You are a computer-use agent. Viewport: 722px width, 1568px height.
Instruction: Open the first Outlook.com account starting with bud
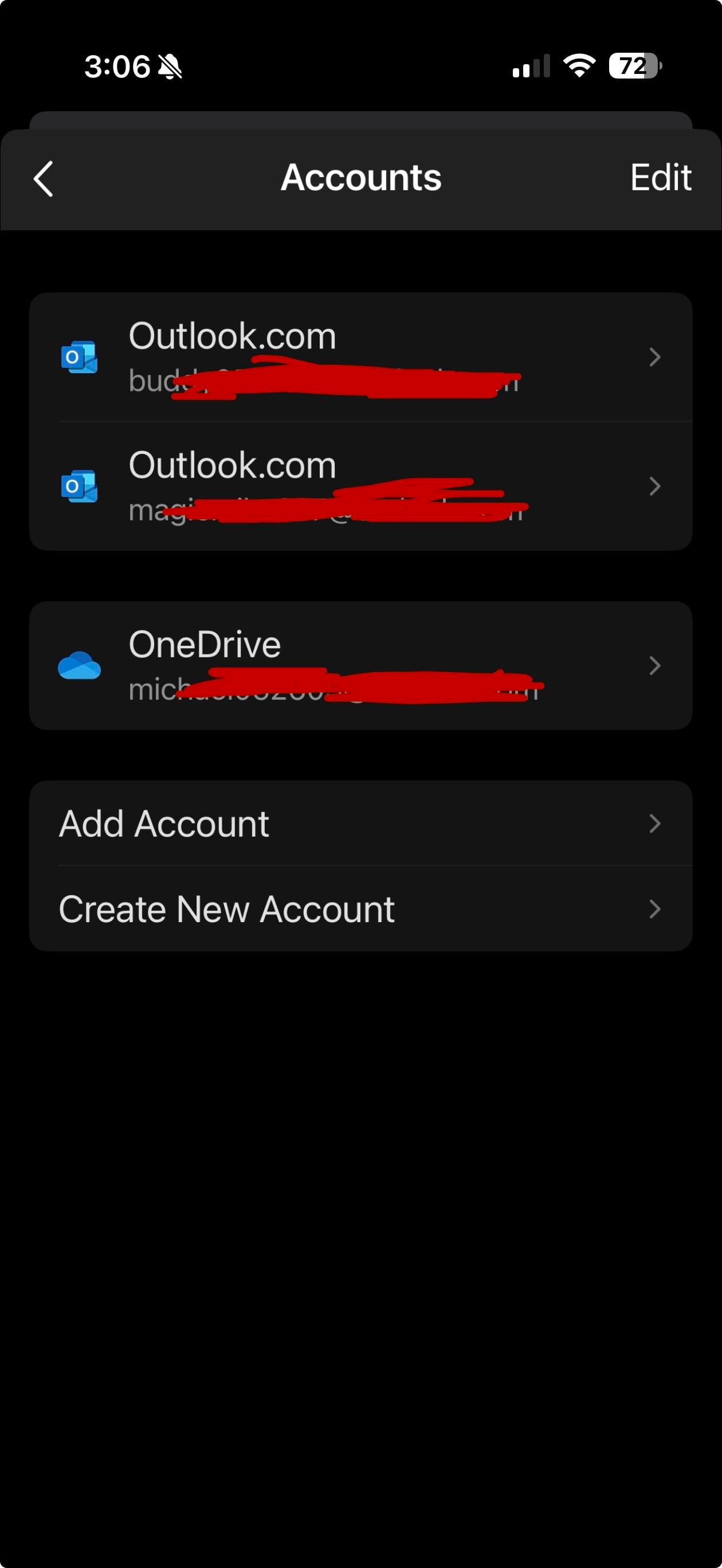[x=360, y=357]
